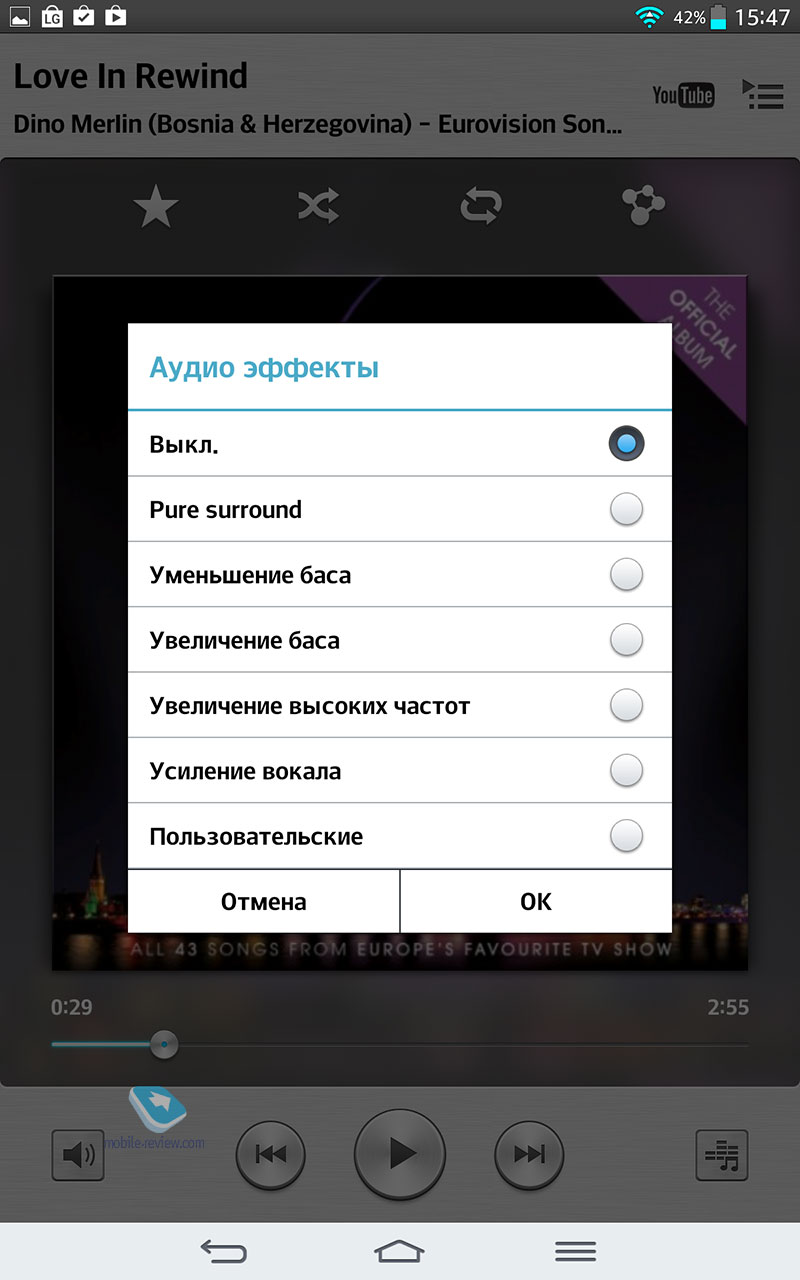This screenshot has width=800, height=1280.
Task: Select Усиление вокала option
Action: click(x=400, y=771)
